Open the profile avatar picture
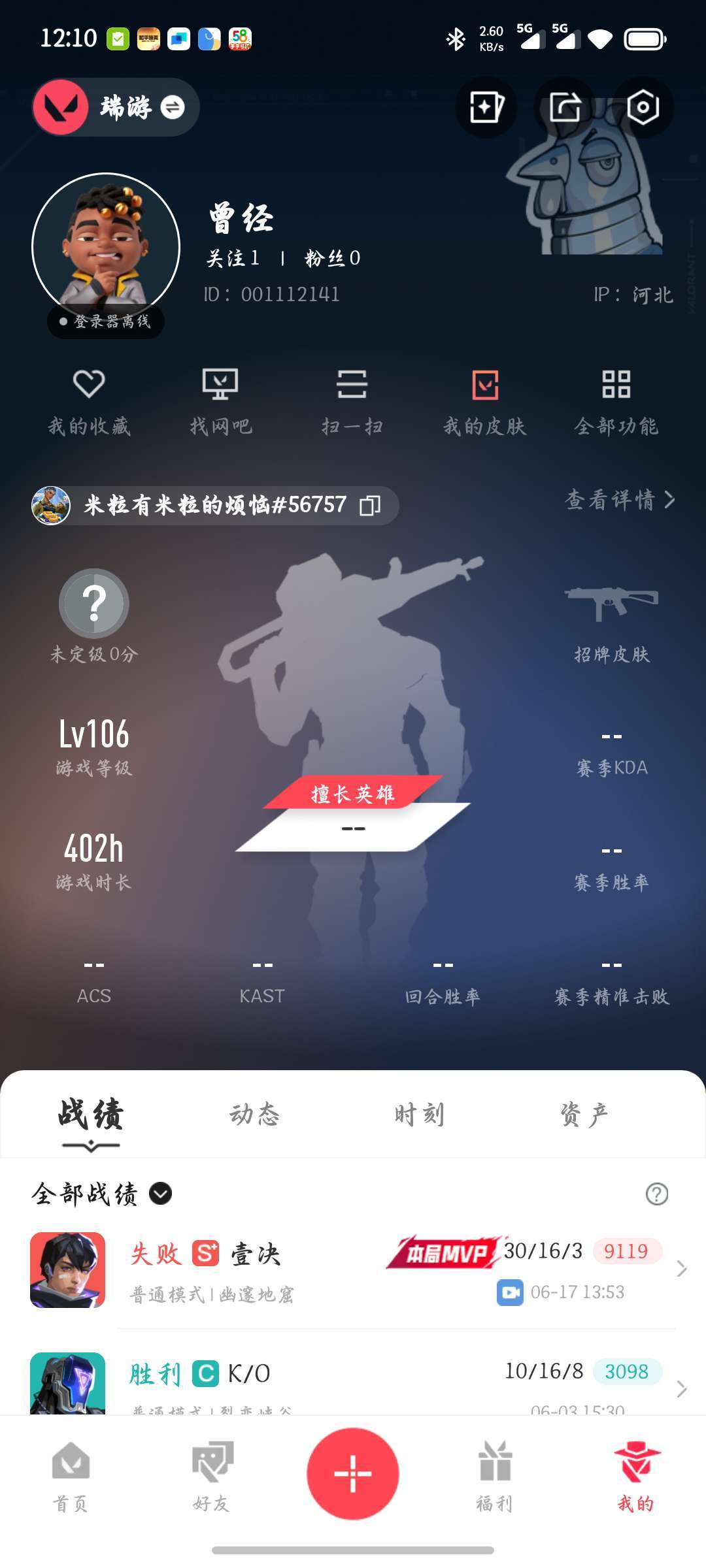This screenshot has width=706, height=1568. click(x=106, y=247)
